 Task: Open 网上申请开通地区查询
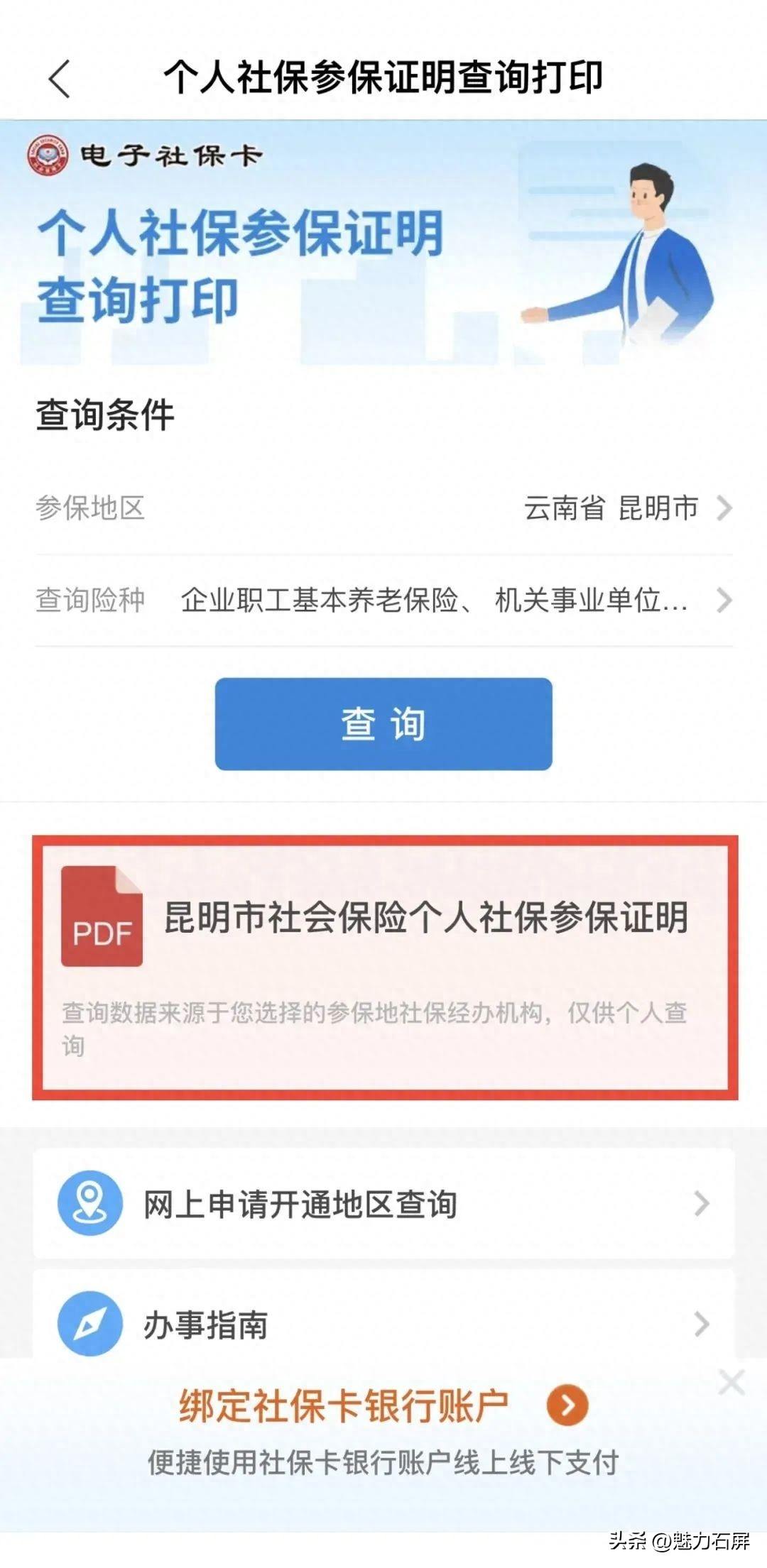(383, 1204)
